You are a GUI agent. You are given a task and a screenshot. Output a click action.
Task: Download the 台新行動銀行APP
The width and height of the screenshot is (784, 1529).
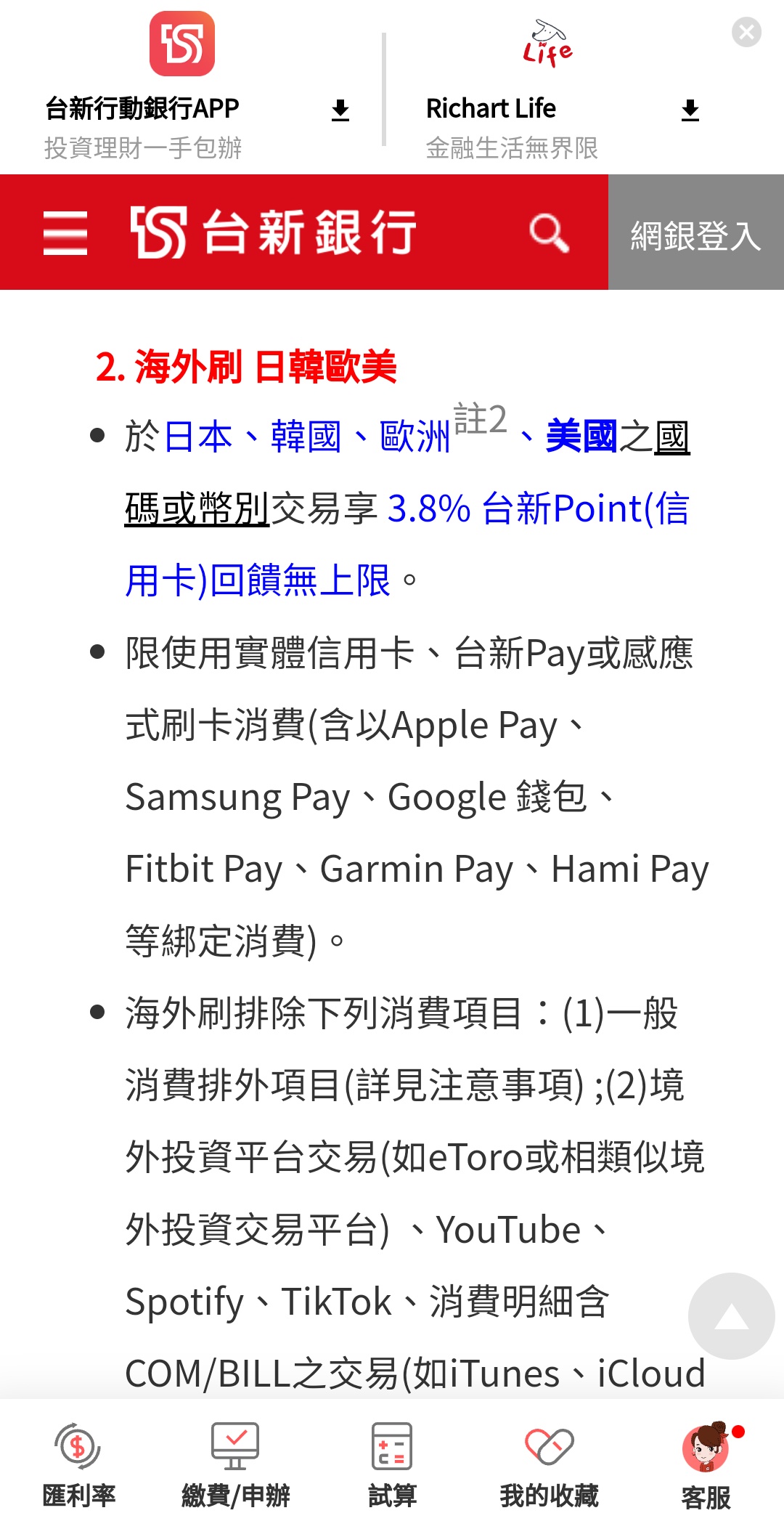click(340, 110)
